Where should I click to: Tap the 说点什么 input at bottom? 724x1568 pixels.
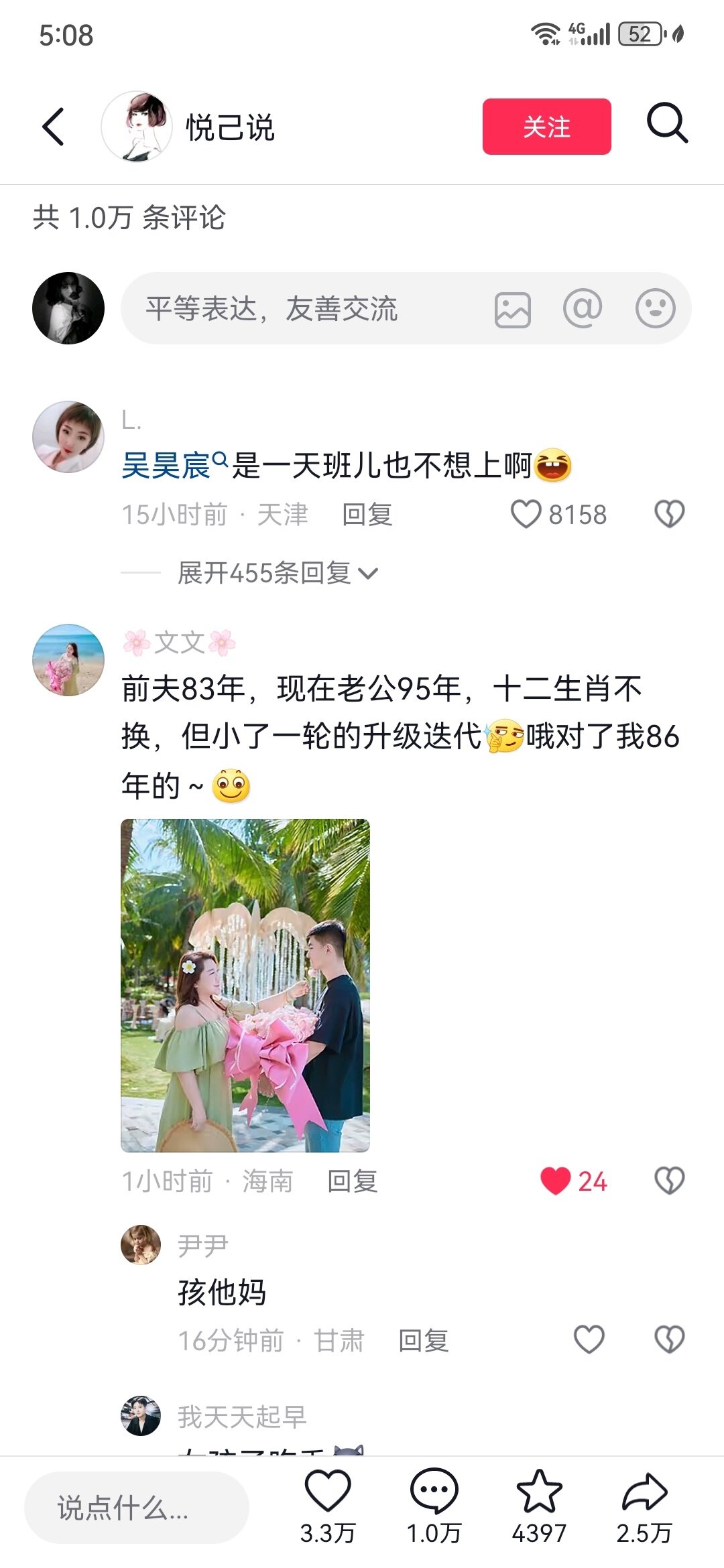[137, 1508]
